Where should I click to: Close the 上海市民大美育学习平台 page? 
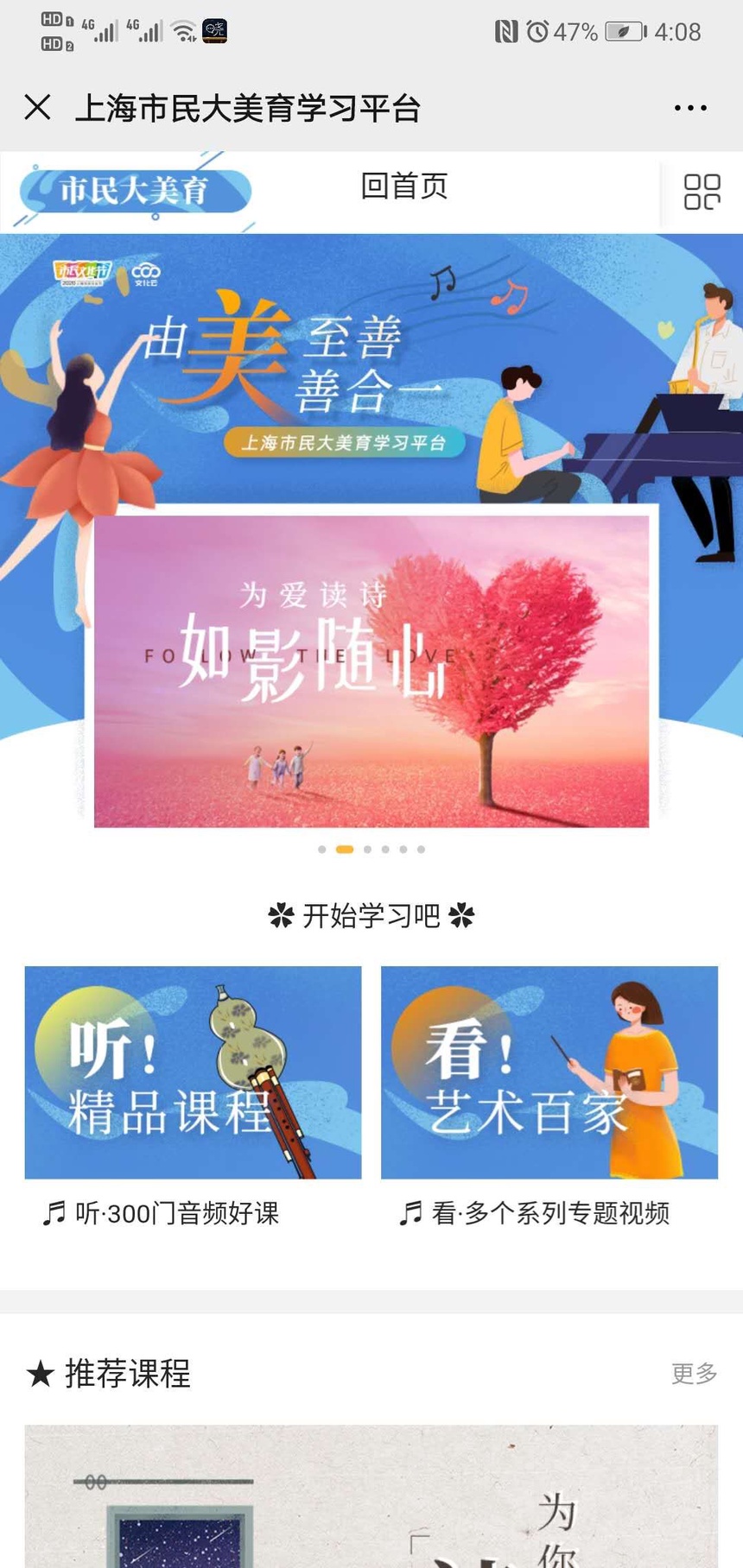[x=37, y=108]
